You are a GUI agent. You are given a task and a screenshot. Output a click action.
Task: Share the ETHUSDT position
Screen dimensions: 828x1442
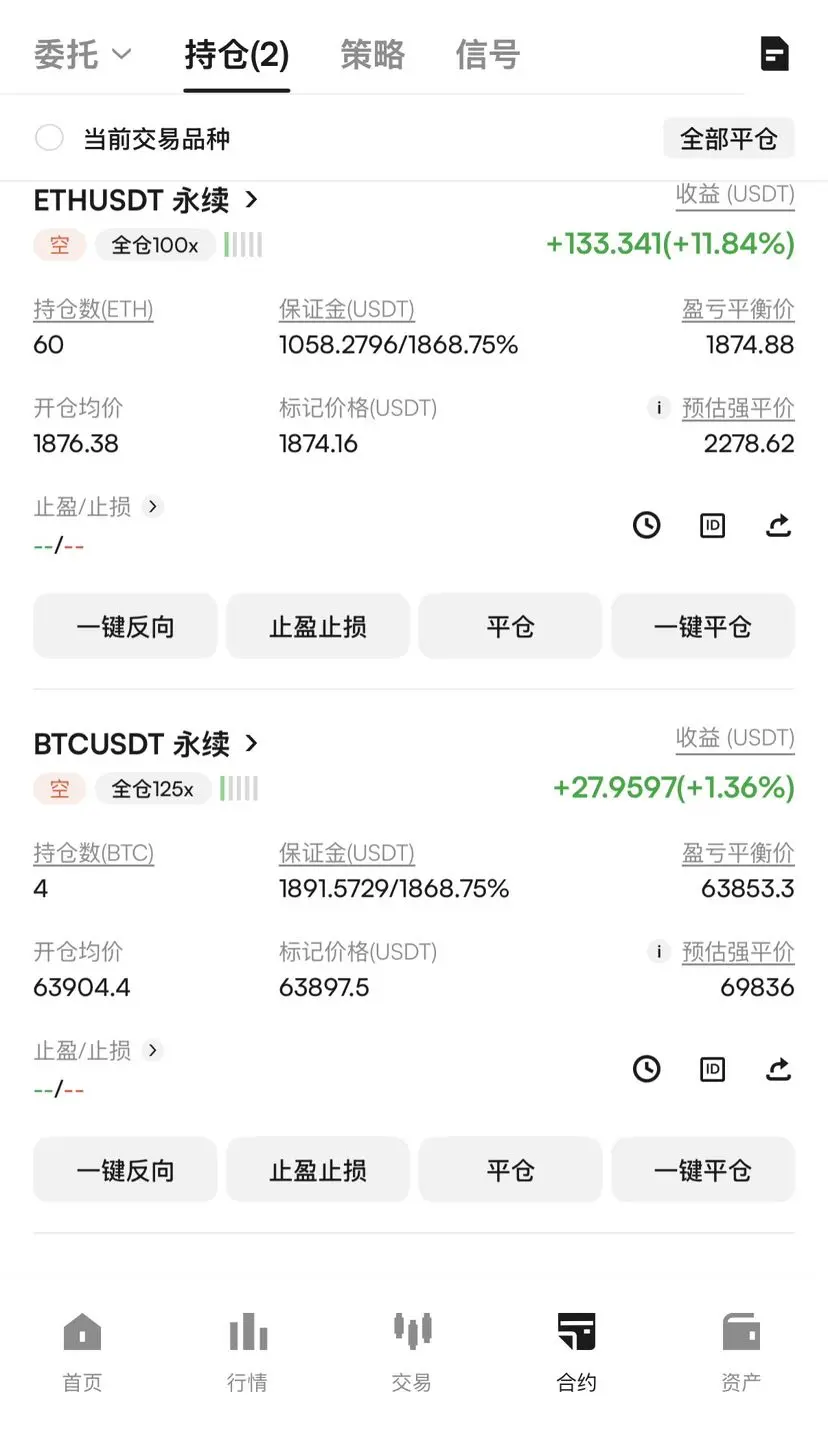click(x=779, y=525)
